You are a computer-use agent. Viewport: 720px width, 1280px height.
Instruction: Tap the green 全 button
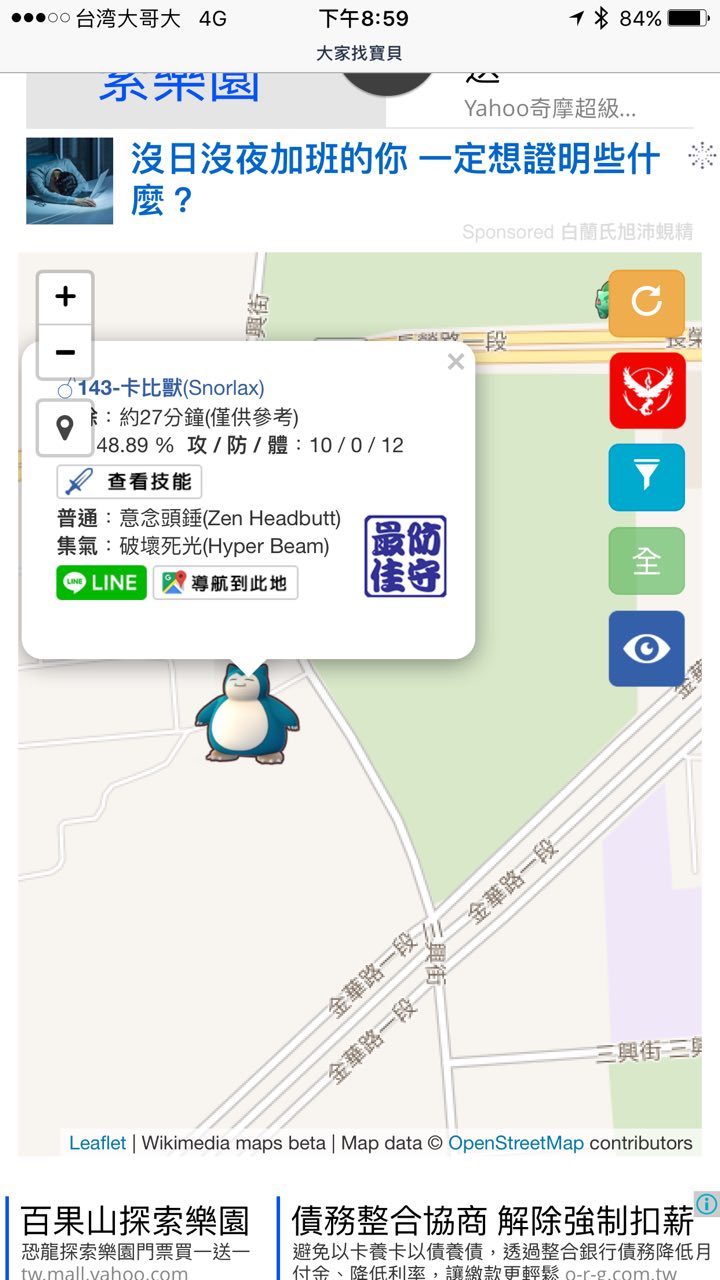(647, 561)
